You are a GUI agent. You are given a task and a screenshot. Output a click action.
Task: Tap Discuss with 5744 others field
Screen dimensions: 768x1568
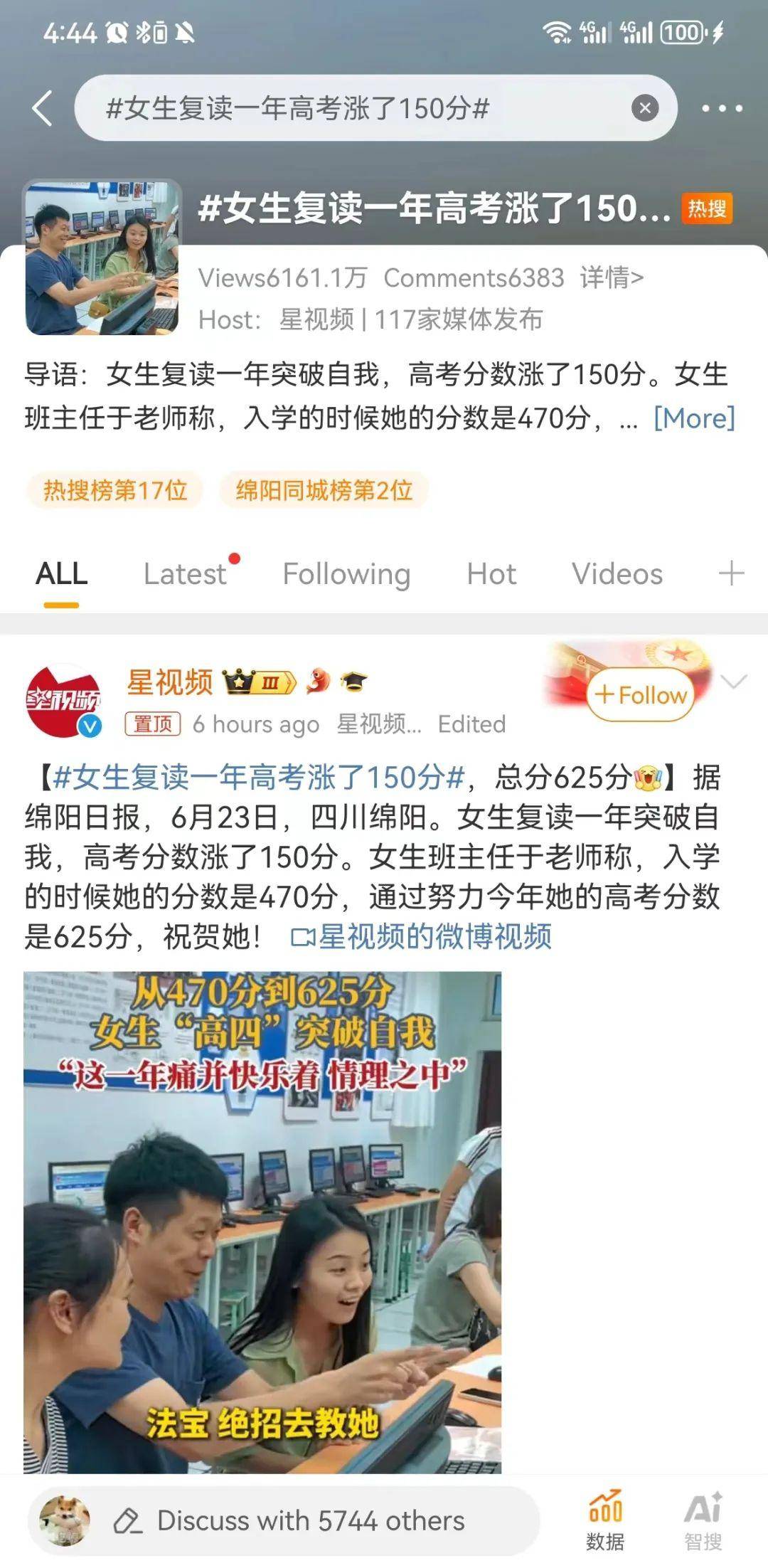[284, 1520]
